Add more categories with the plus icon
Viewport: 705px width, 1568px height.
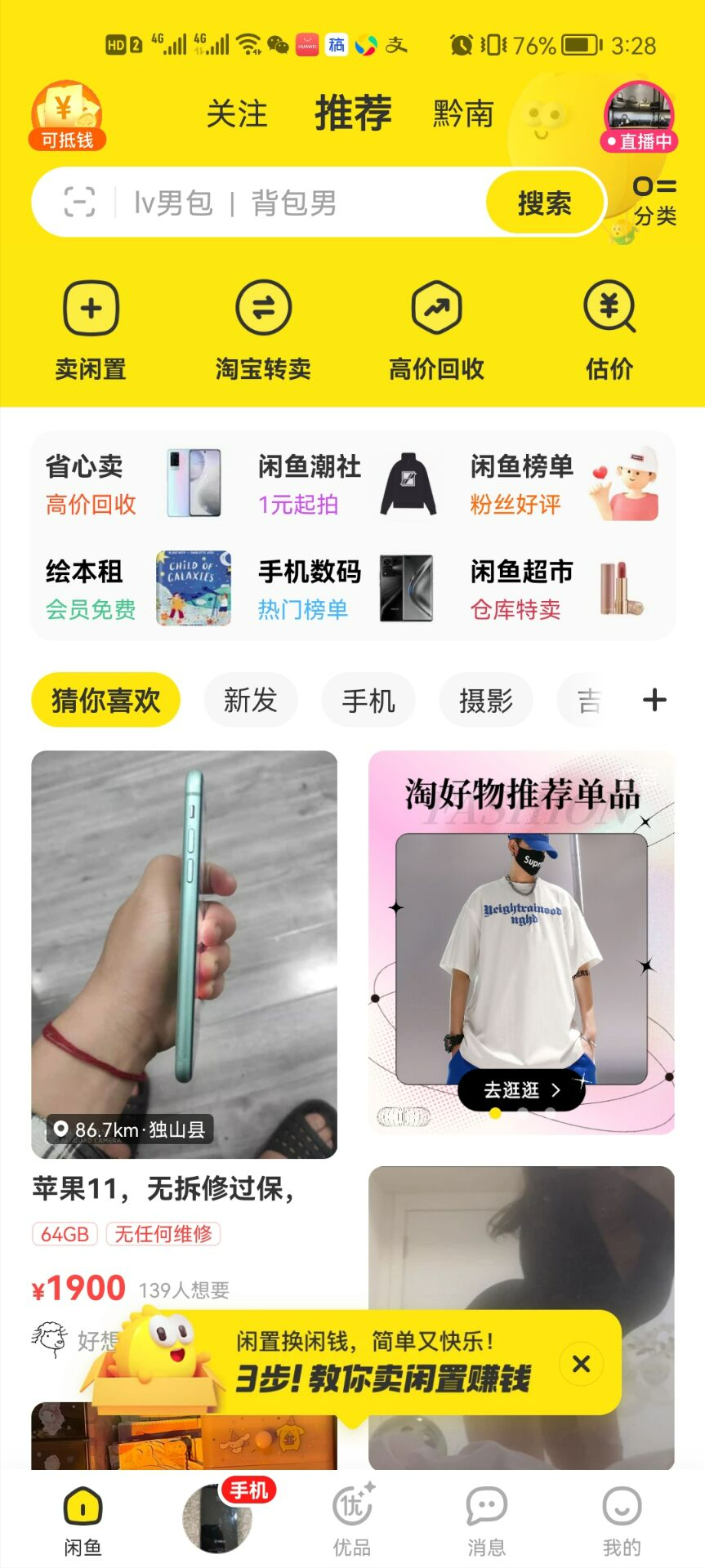pos(654,700)
